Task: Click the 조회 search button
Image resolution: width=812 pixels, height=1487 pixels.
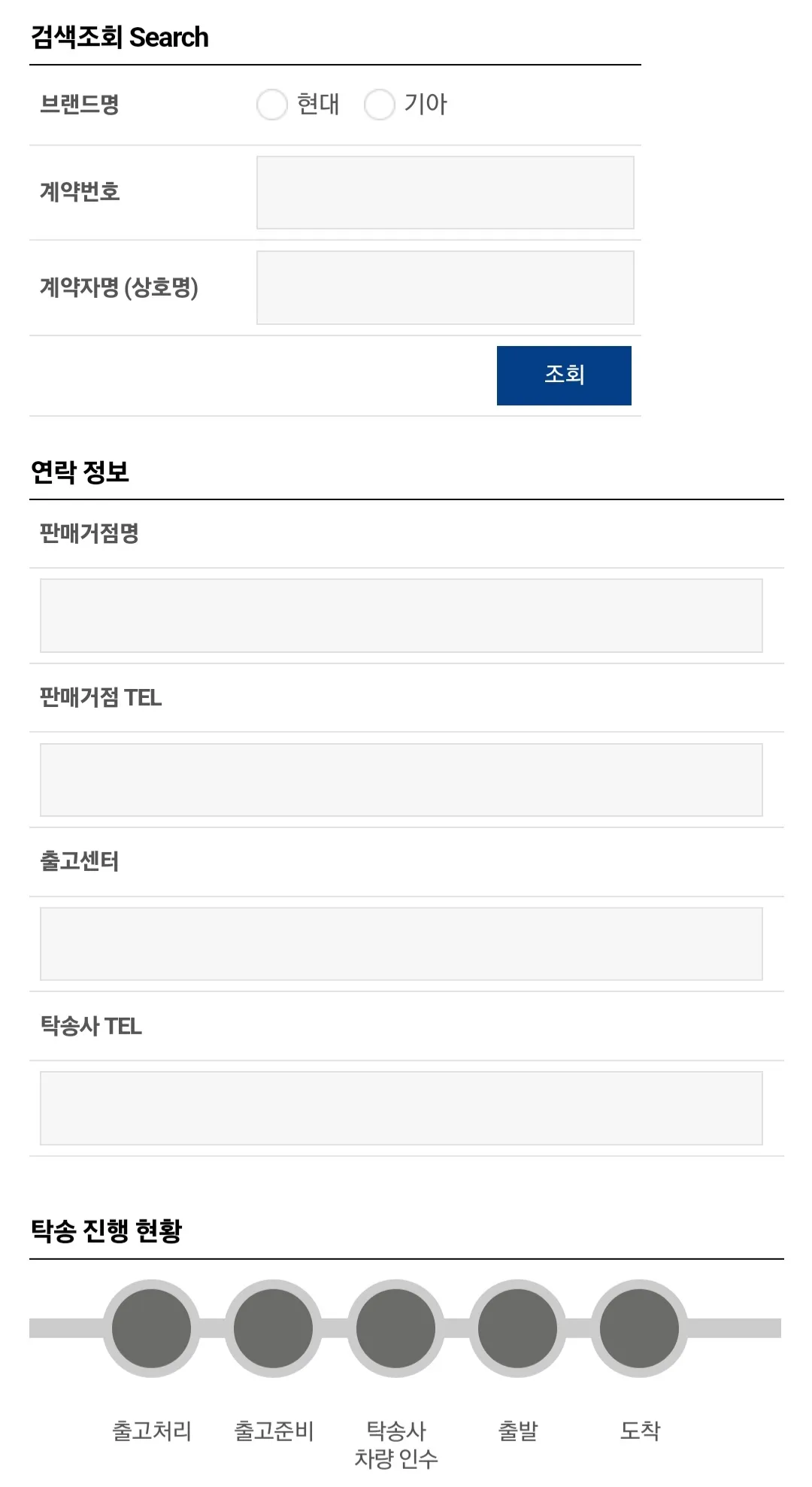Action: click(x=563, y=375)
